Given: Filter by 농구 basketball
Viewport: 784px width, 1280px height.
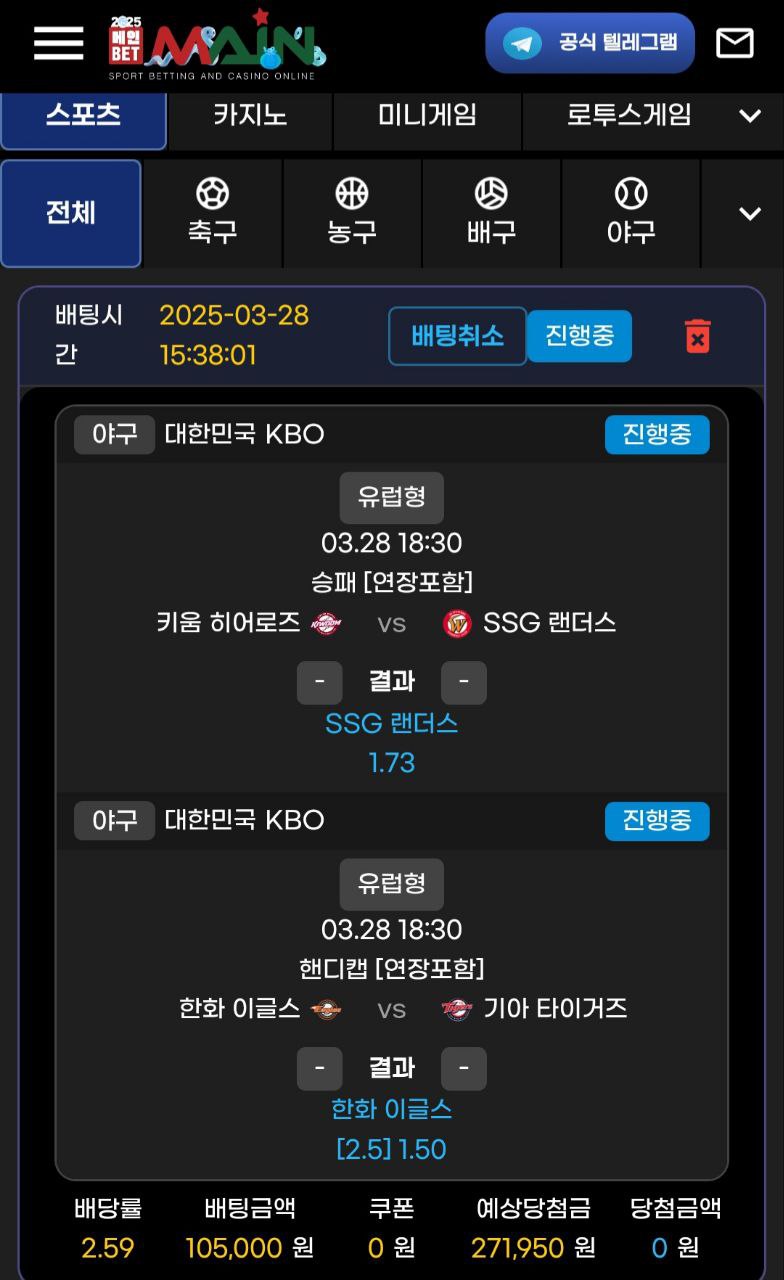Looking at the screenshot, I should click(x=352, y=213).
